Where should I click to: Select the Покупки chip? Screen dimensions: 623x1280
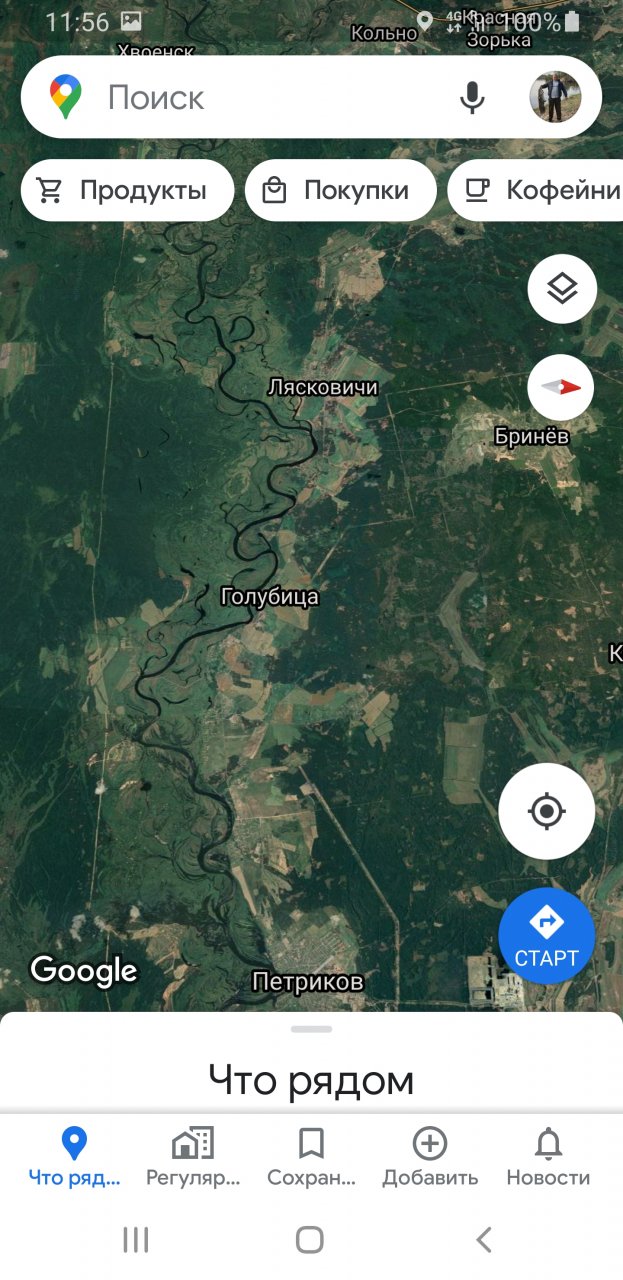[341, 190]
